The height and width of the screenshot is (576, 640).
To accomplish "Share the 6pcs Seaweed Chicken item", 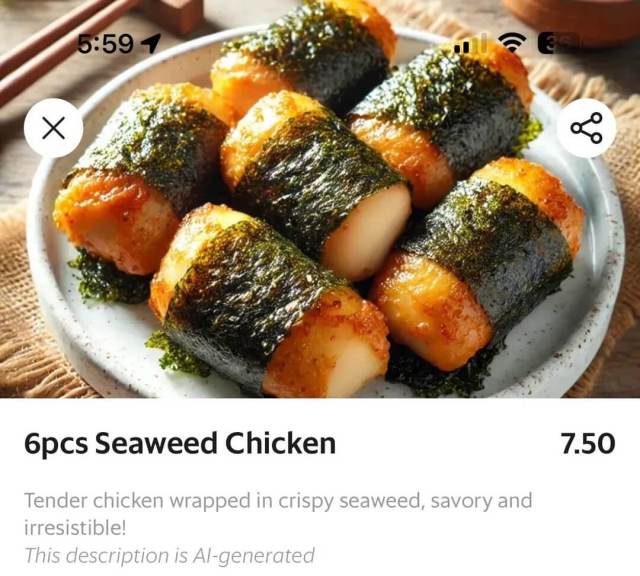I will tap(586, 128).
